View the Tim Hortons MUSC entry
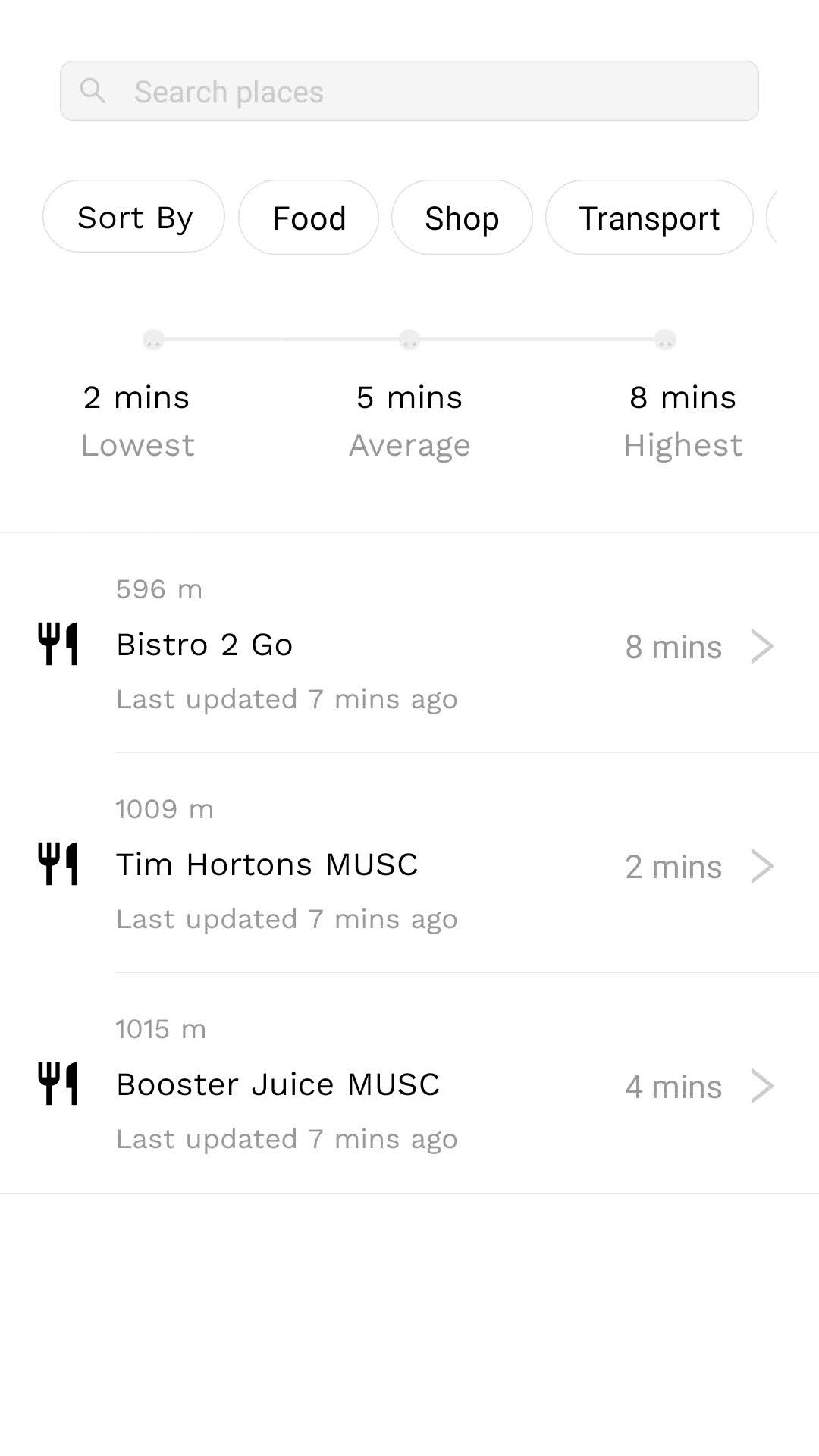This screenshot has height=1456, width=819. pos(409,864)
